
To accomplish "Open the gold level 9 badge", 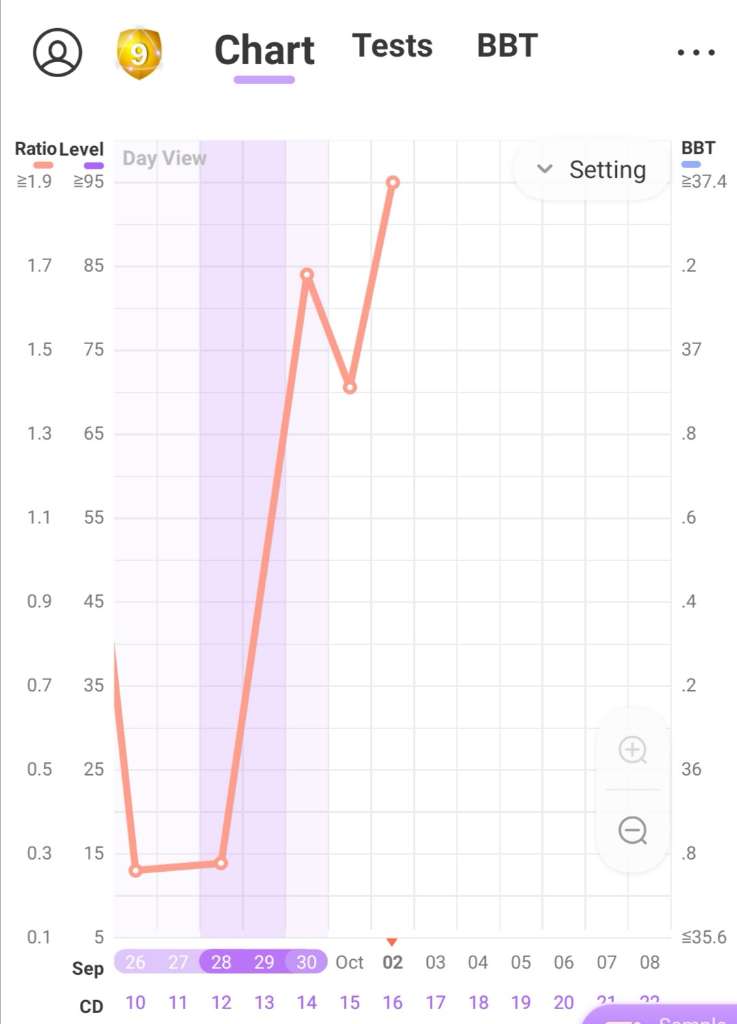I will (x=139, y=53).
